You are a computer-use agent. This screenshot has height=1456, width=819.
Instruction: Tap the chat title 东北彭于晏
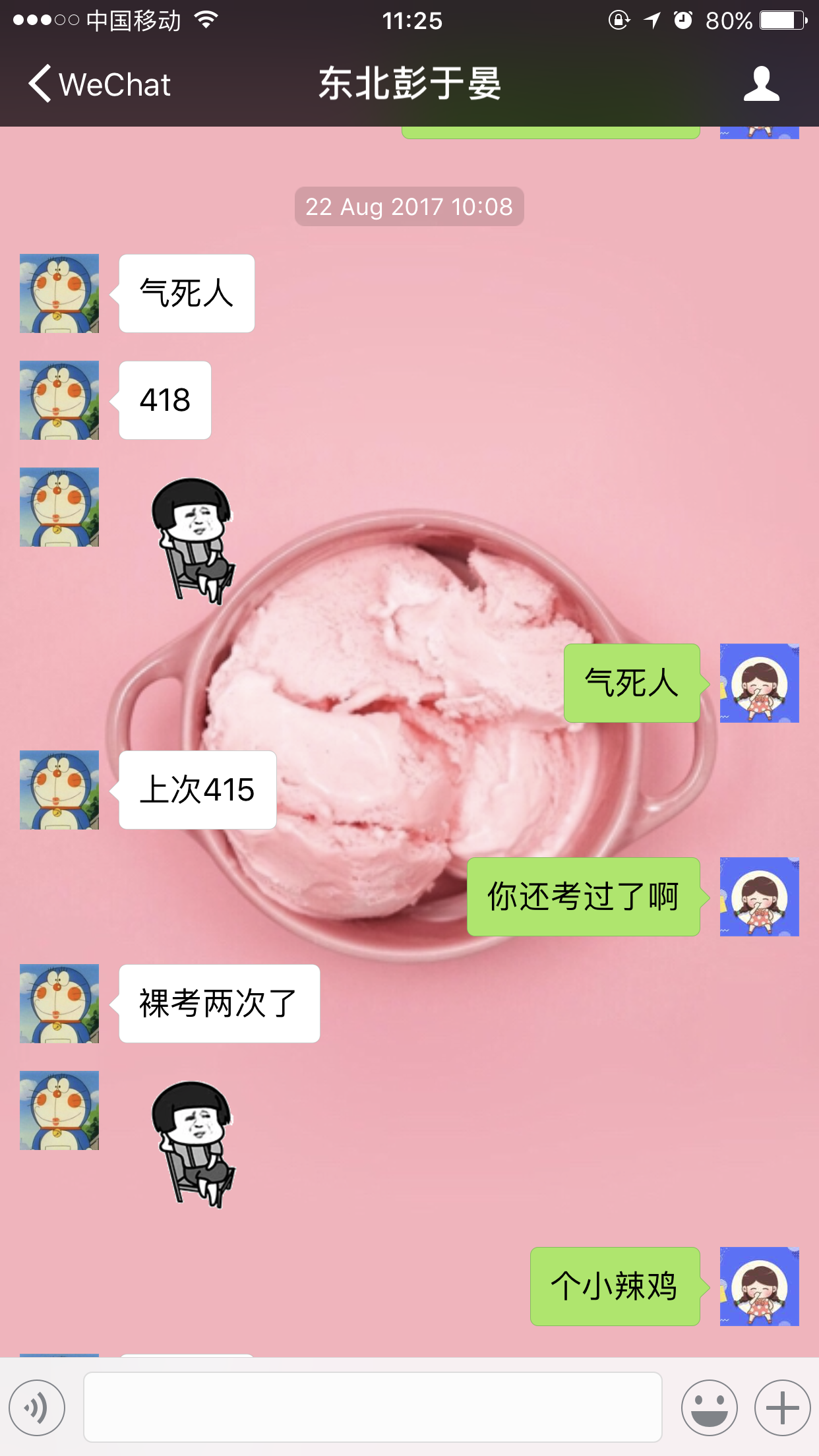409,83
